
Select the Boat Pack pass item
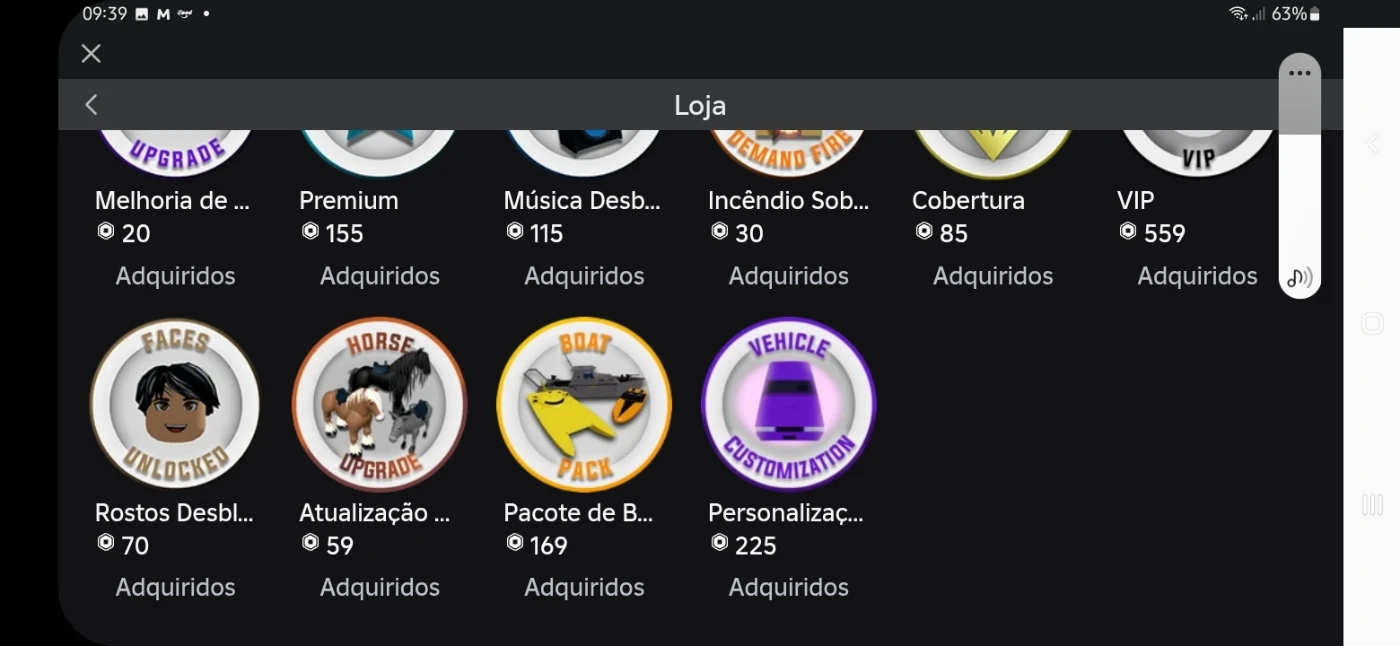(x=584, y=405)
